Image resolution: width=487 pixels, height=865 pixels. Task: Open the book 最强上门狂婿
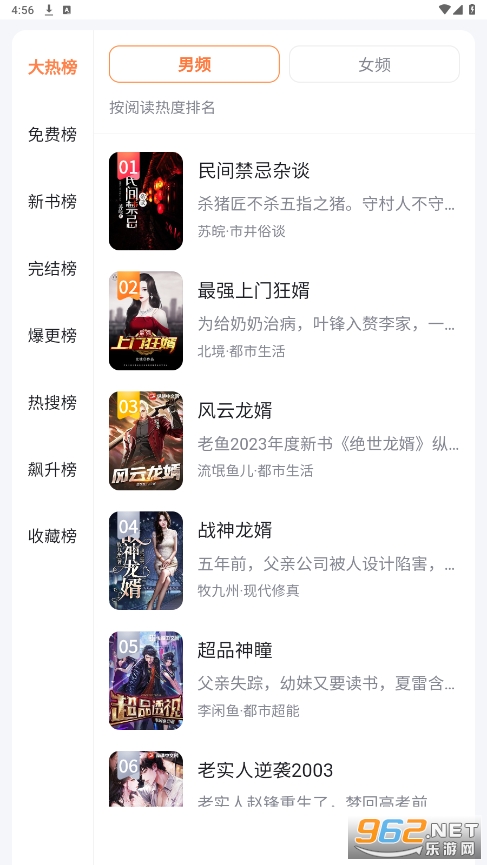(x=284, y=321)
